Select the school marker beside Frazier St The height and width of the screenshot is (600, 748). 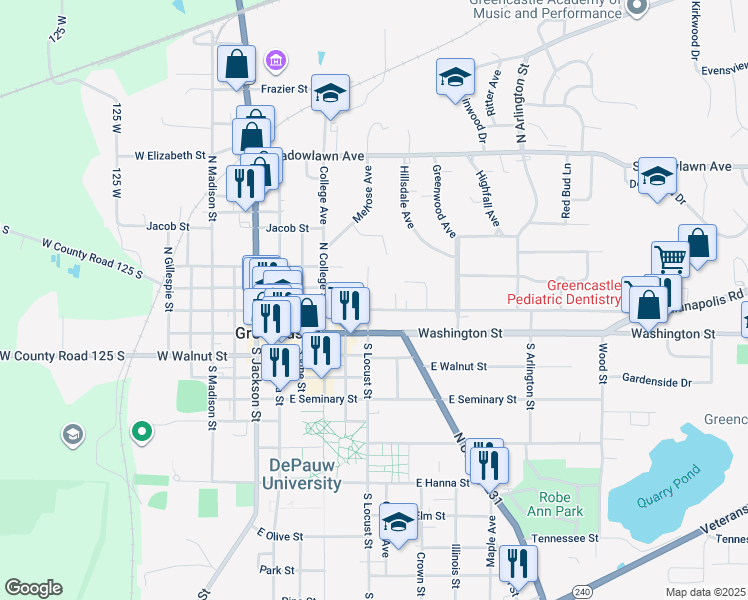point(330,93)
